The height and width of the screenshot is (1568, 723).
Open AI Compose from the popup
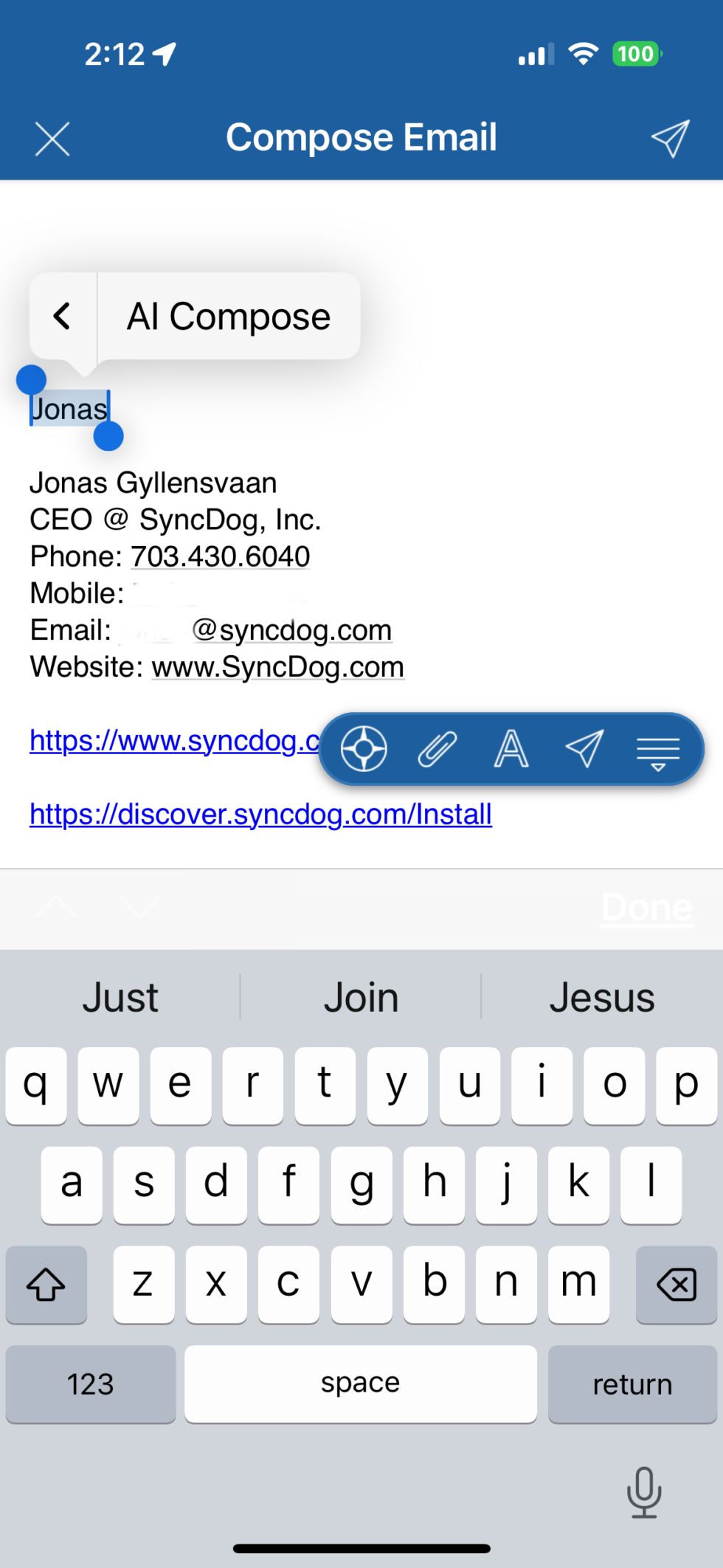[229, 316]
